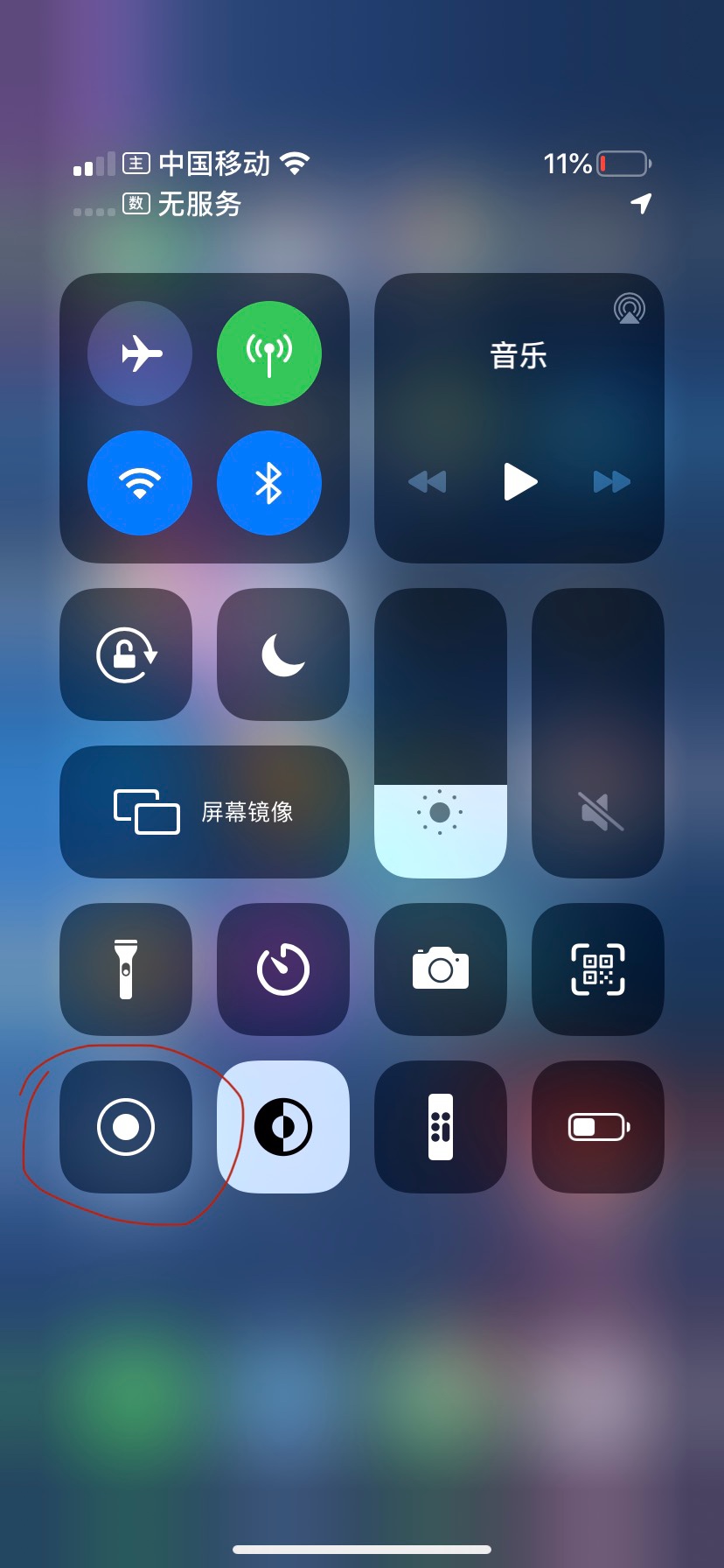Image resolution: width=724 pixels, height=1568 pixels.
Task: Turn on the flashlight
Action: pyautogui.click(x=126, y=969)
